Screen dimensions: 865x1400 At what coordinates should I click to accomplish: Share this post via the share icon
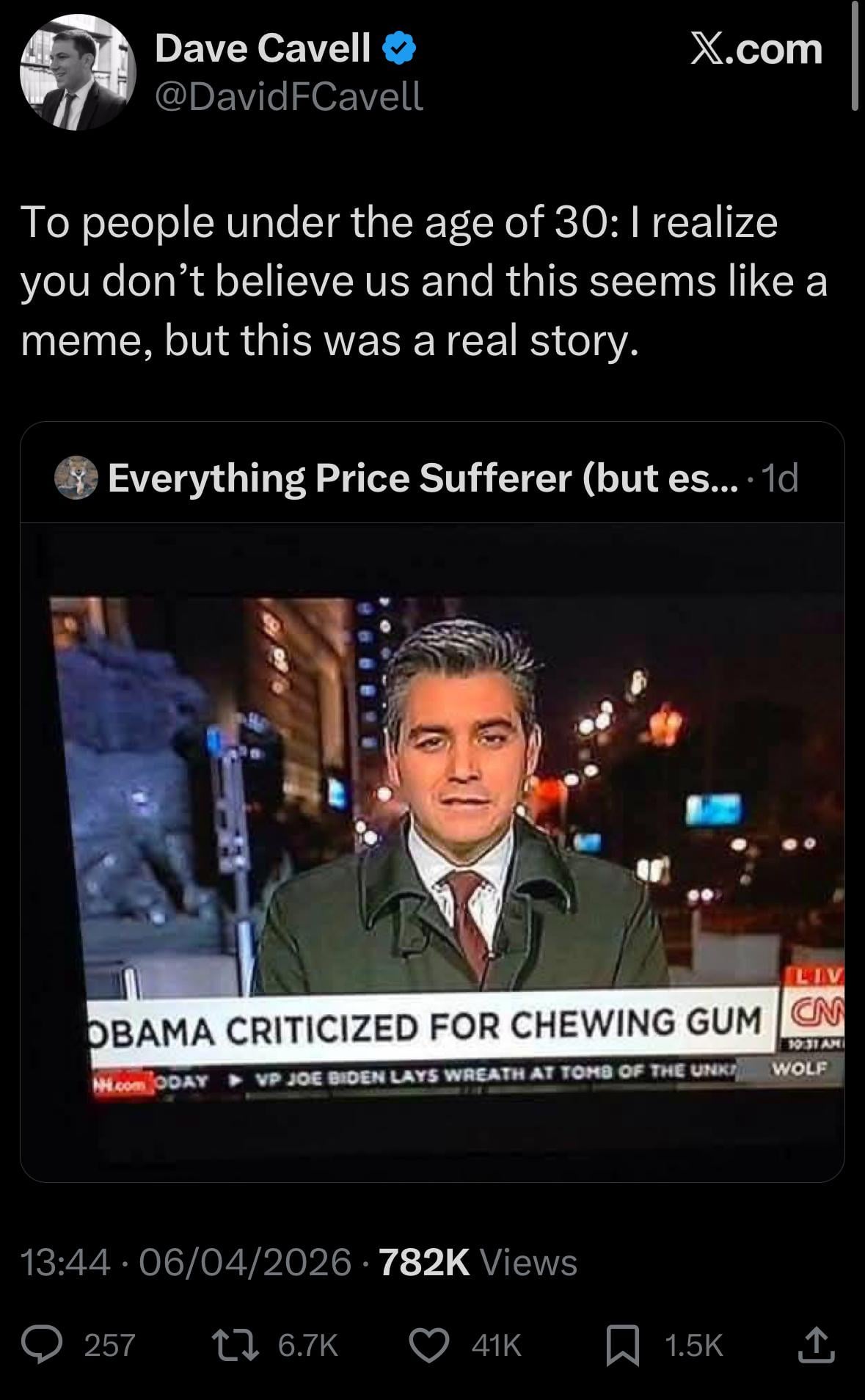click(x=817, y=1345)
